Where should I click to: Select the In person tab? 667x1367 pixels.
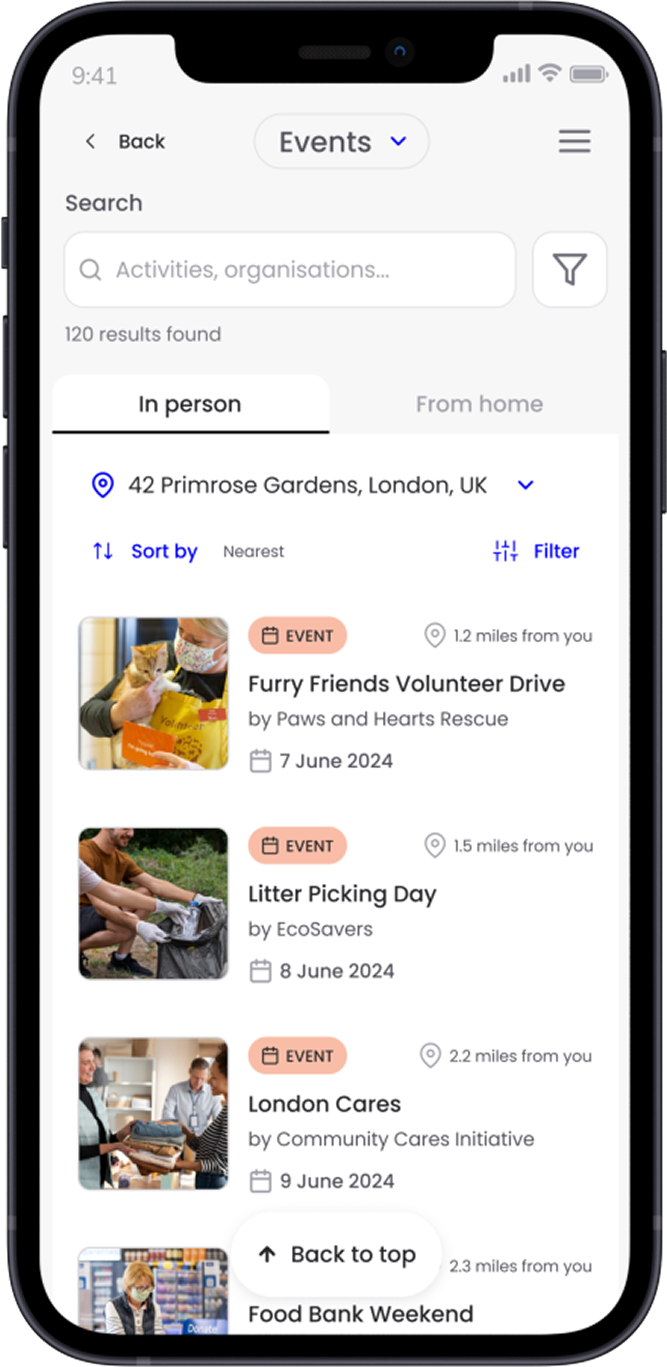[190, 404]
